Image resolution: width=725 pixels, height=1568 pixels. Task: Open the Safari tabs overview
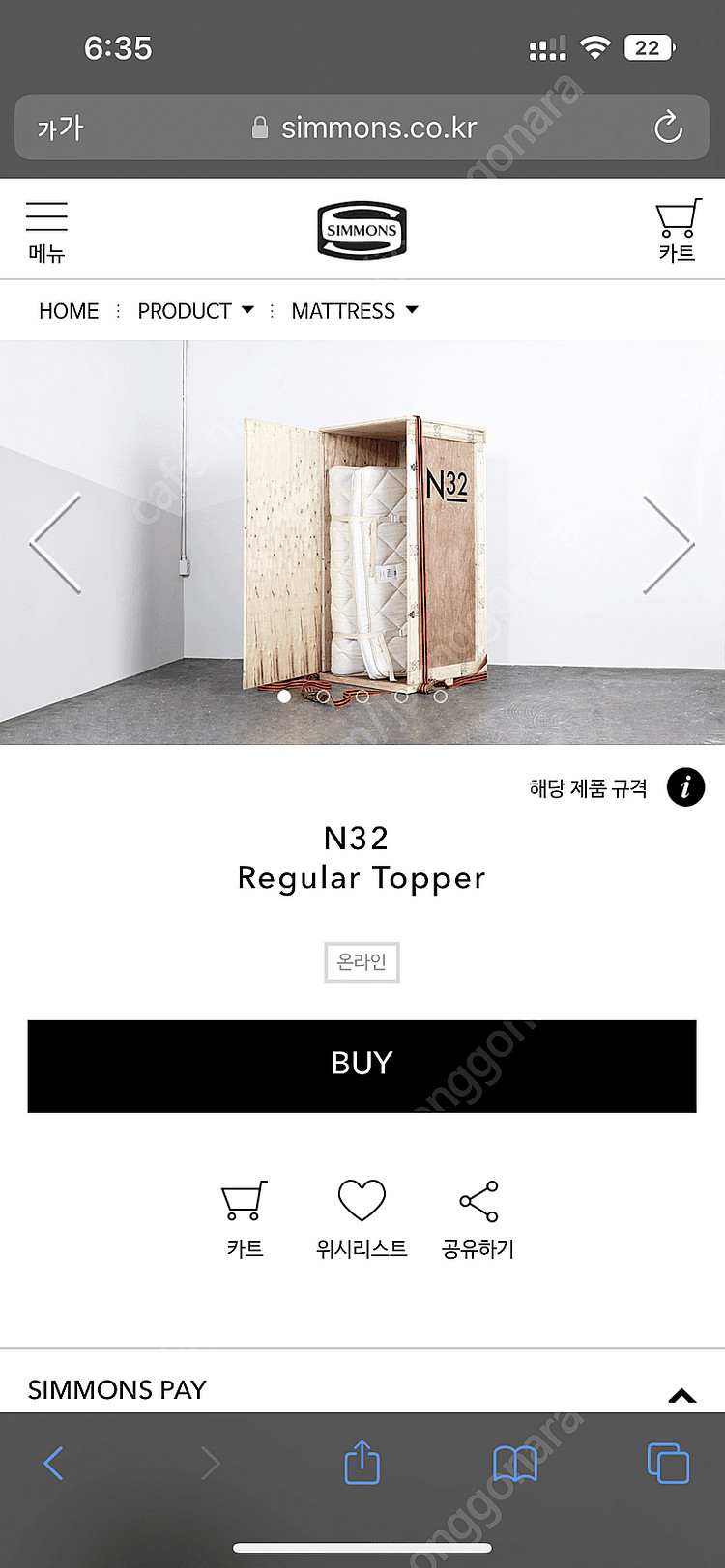(668, 1463)
